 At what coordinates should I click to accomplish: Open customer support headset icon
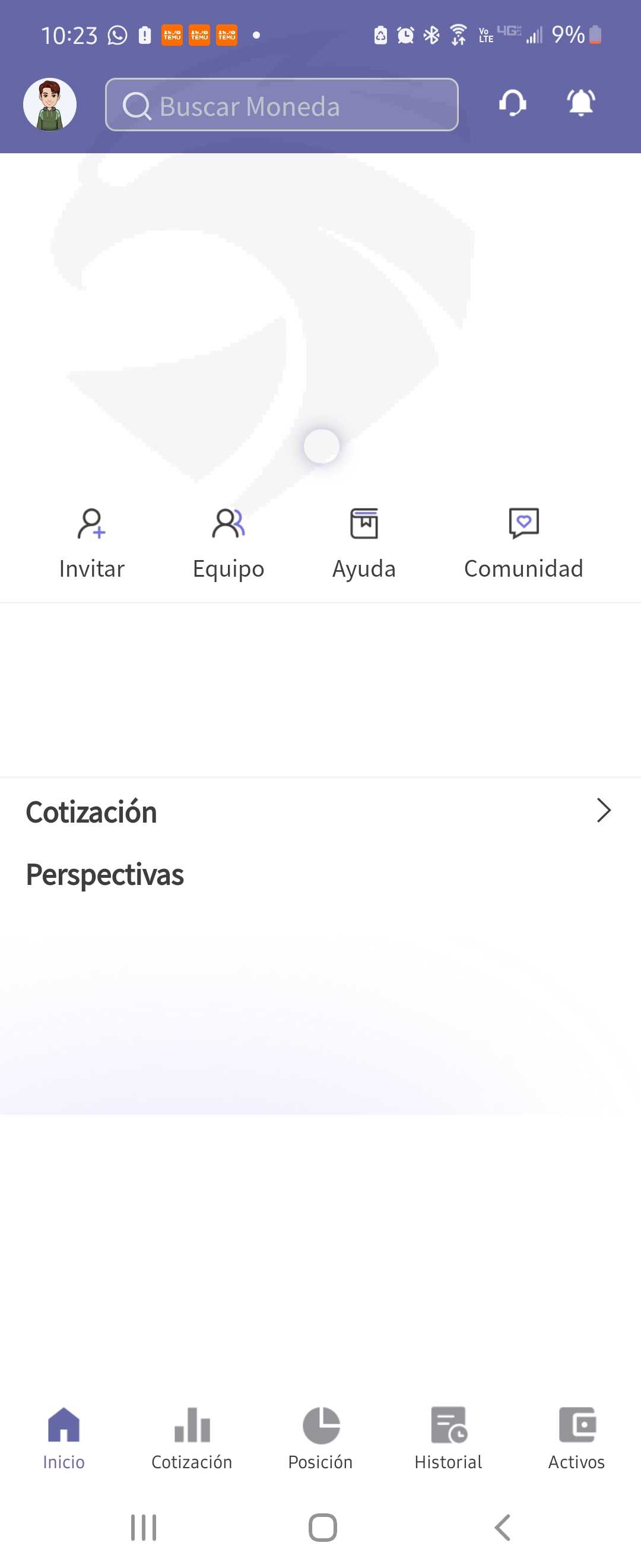(513, 103)
